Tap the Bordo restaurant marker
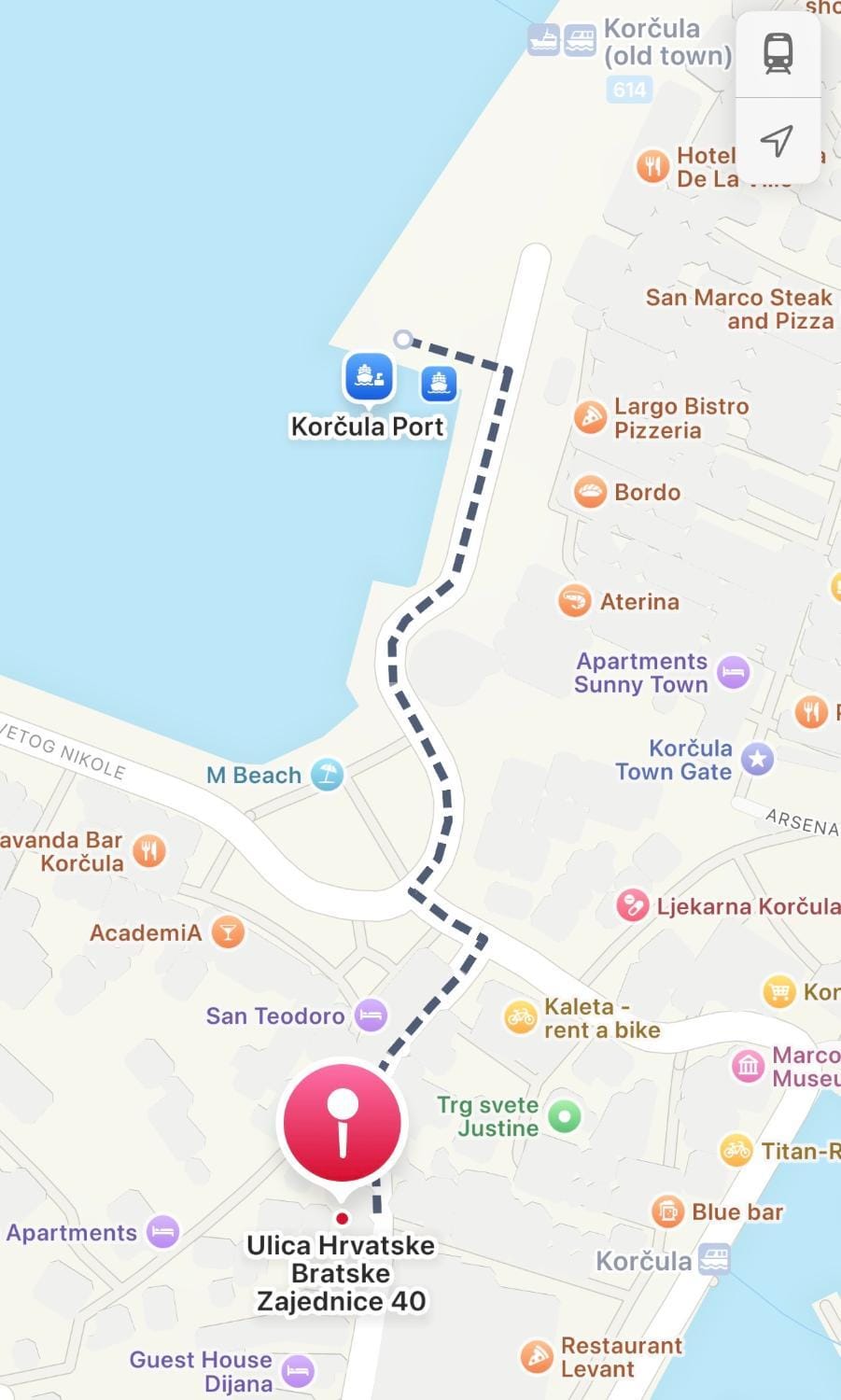 590,492
